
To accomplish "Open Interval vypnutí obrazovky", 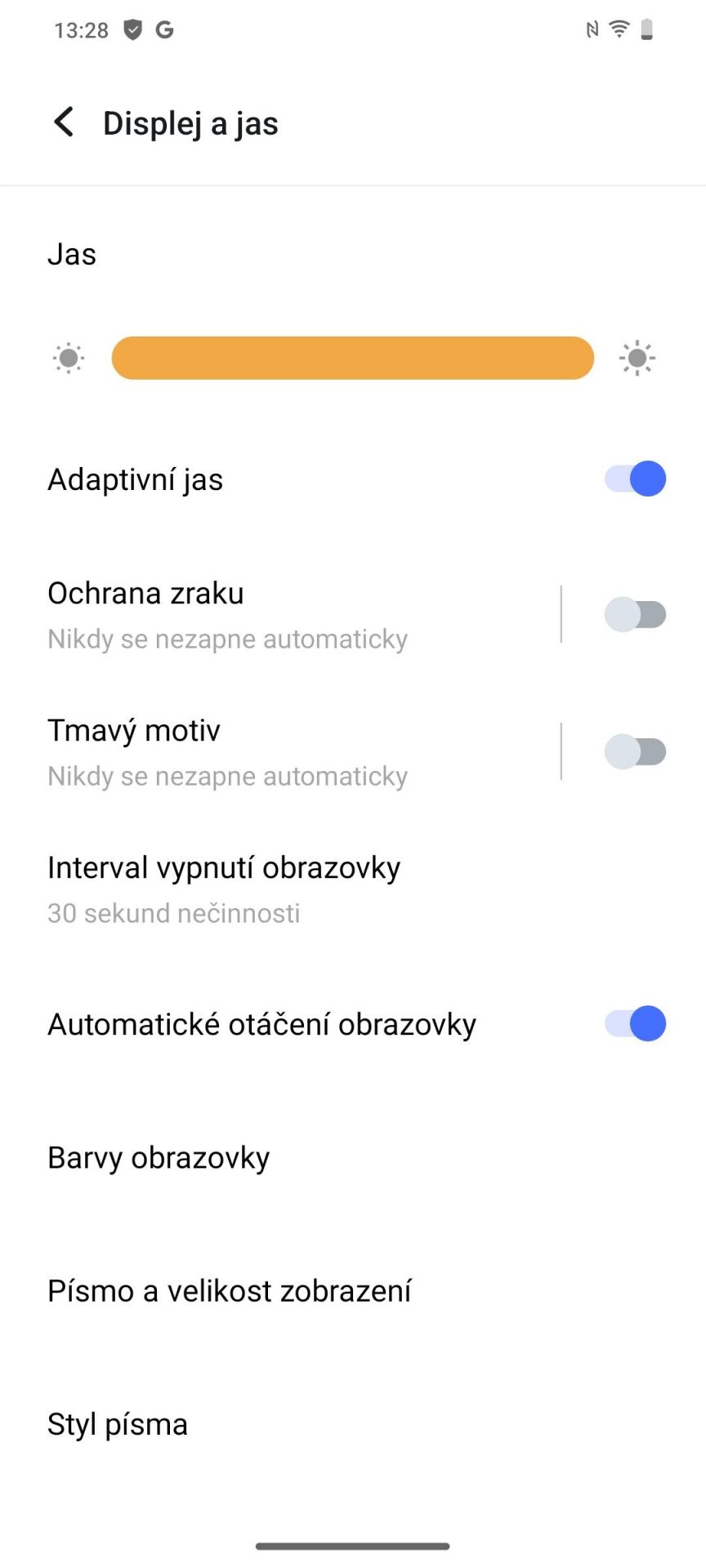I will click(x=353, y=889).
